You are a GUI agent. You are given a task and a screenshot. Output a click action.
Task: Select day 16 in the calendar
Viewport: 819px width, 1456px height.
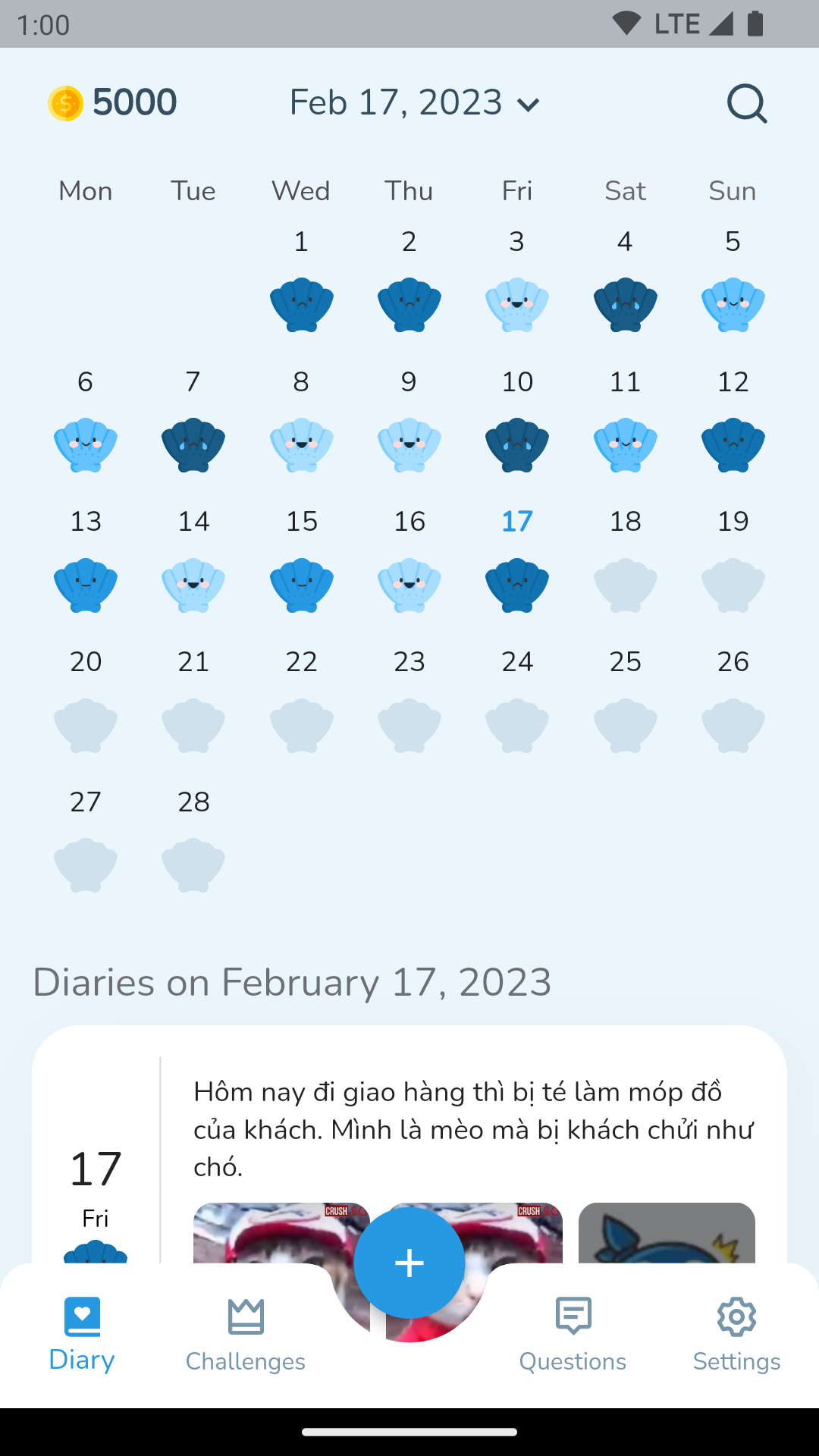[x=409, y=561]
